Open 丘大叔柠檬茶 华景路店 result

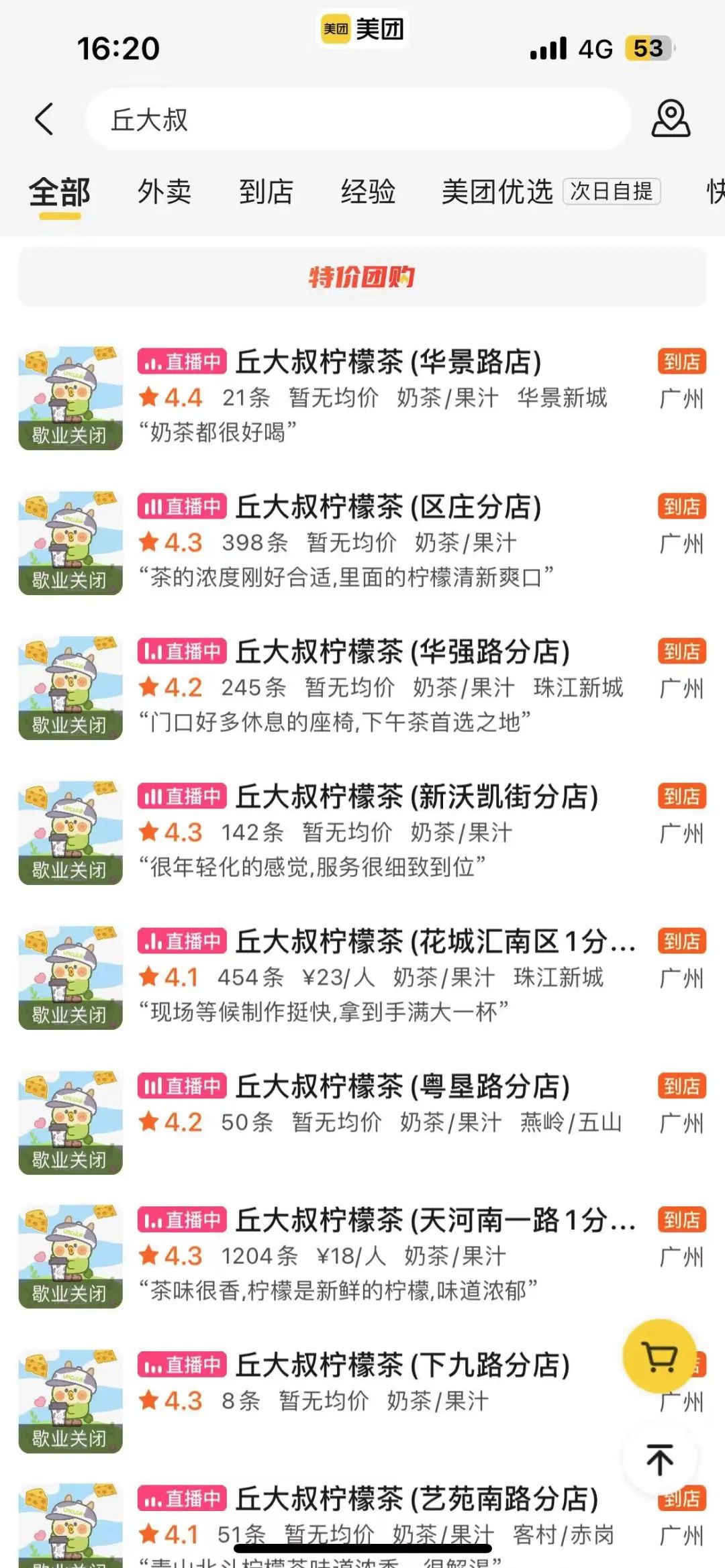[x=388, y=363]
